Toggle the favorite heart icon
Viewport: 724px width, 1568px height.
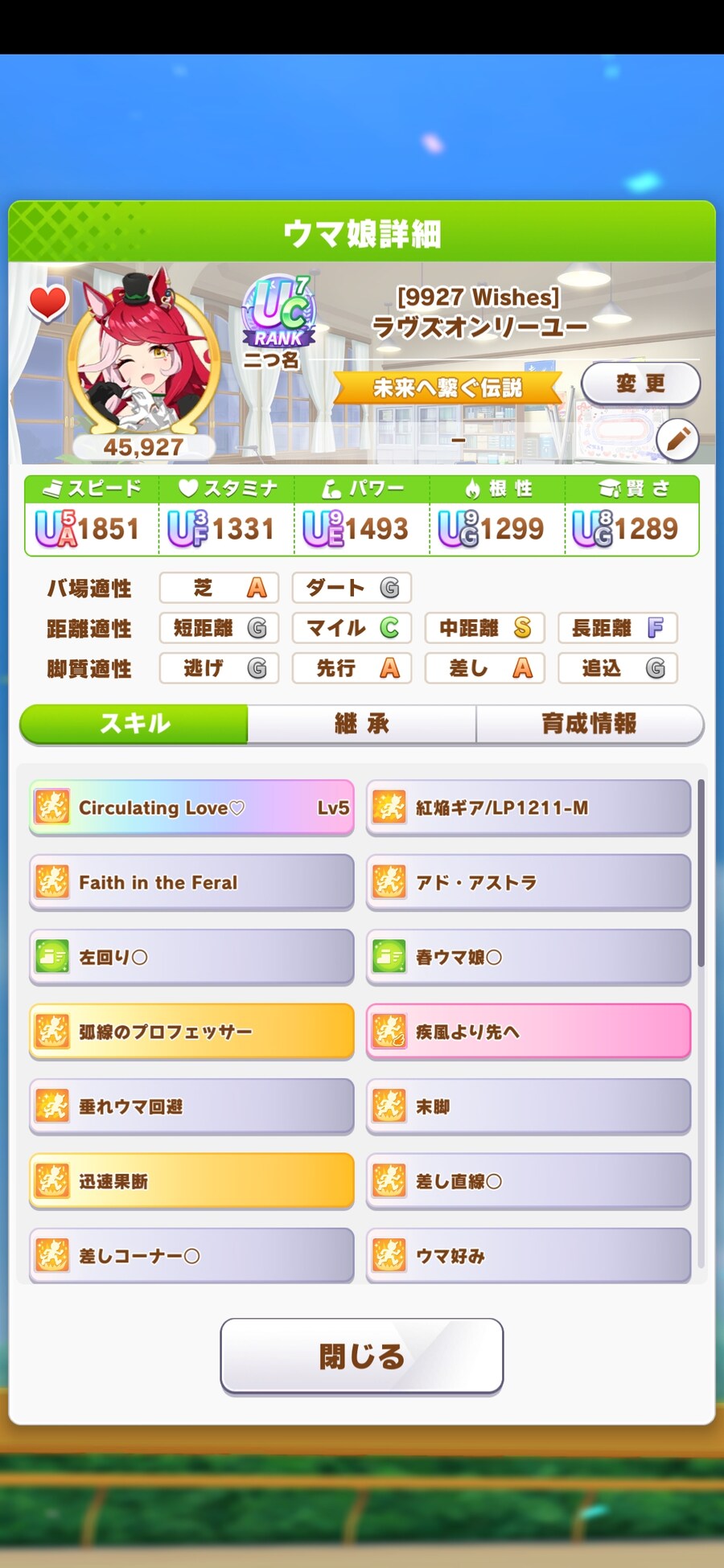(47, 303)
